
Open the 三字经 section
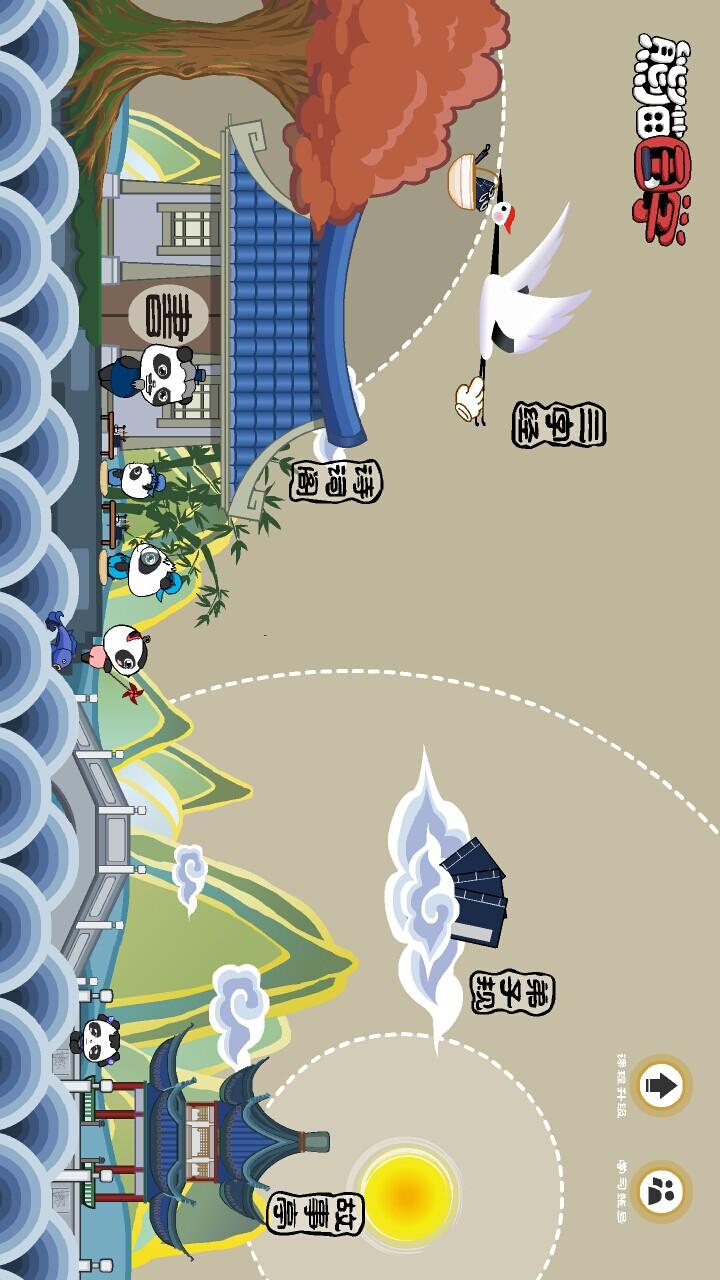point(559,424)
